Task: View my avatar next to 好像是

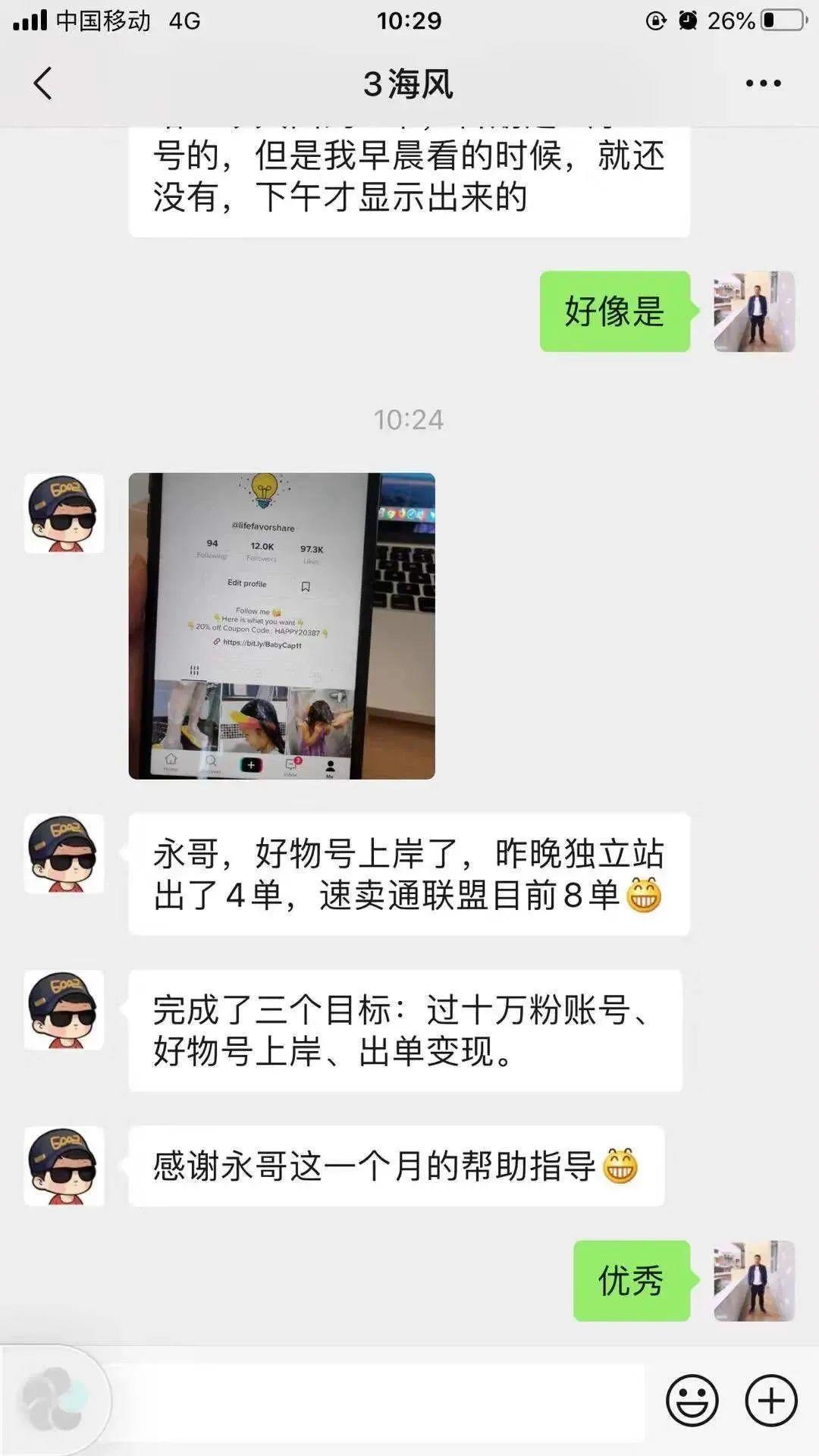Action: [754, 312]
